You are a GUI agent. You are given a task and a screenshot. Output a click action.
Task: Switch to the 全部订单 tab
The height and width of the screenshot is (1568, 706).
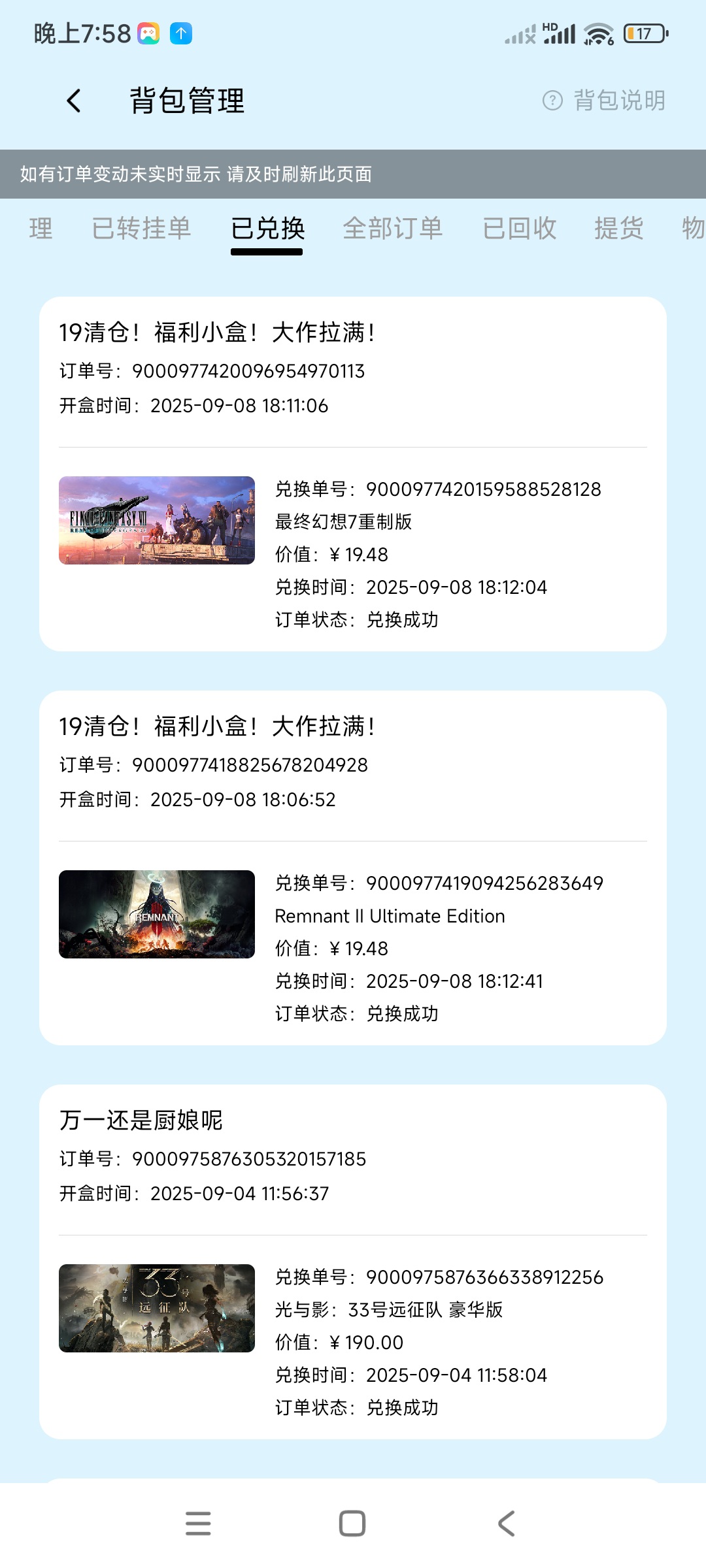(393, 229)
